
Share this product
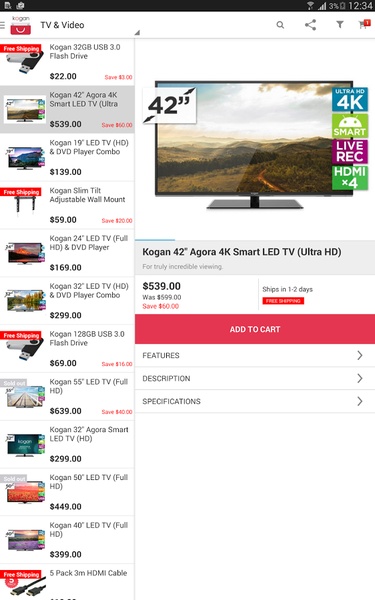pyautogui.click(x=310, y=25)
